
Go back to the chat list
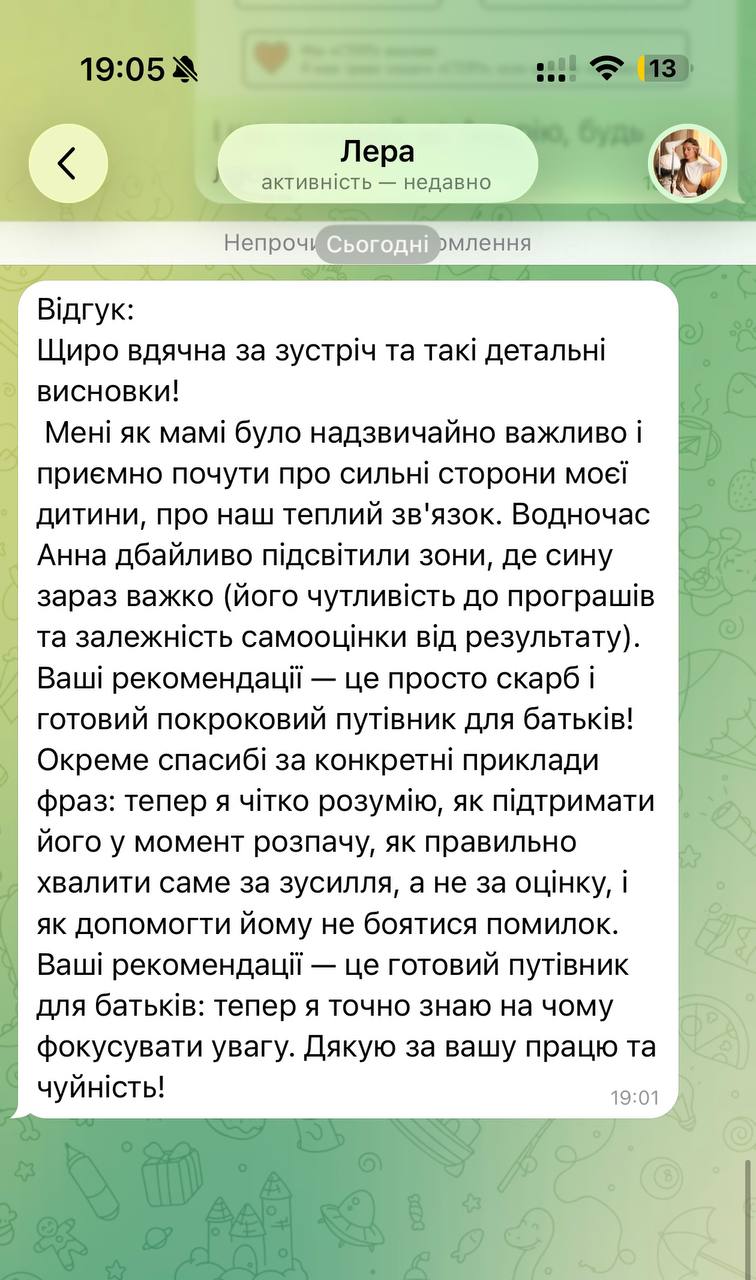(68, 163)
